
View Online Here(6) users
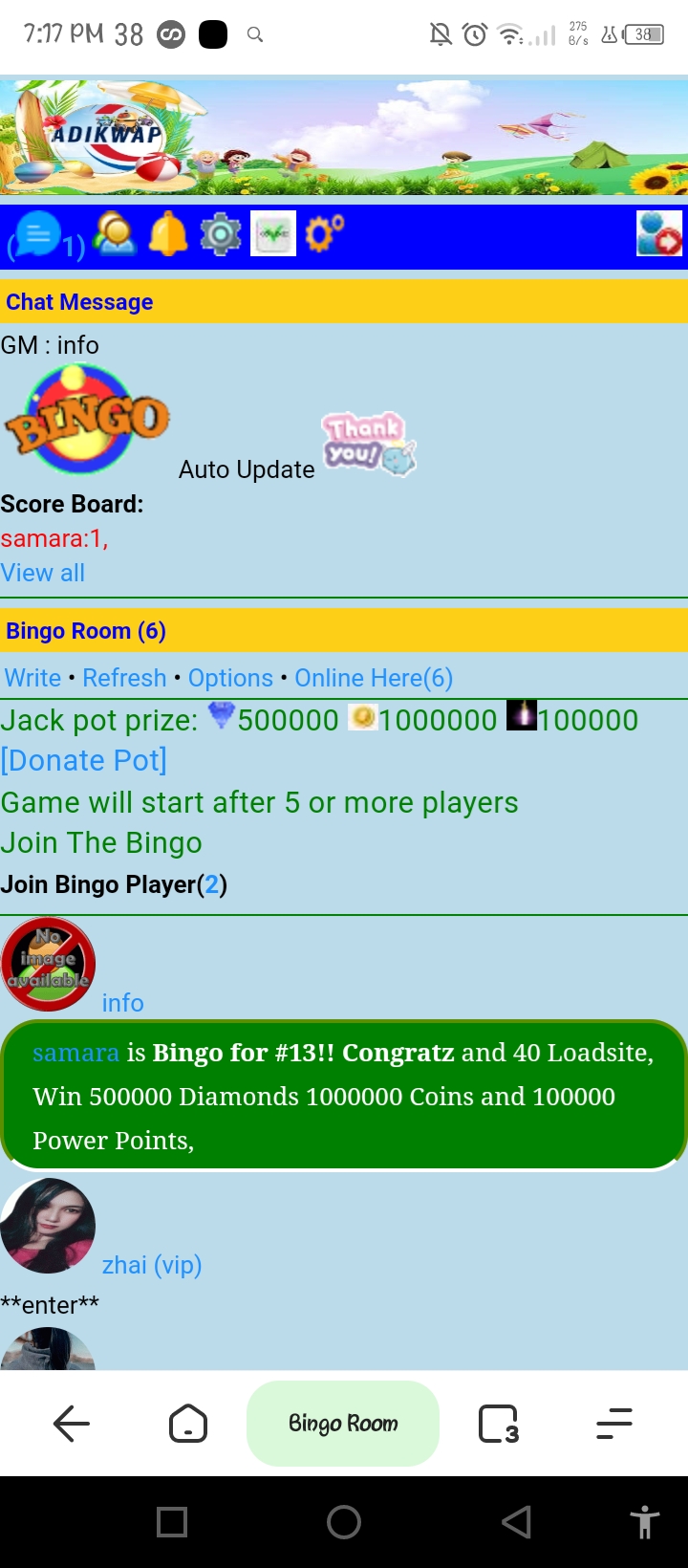point(374,678)
